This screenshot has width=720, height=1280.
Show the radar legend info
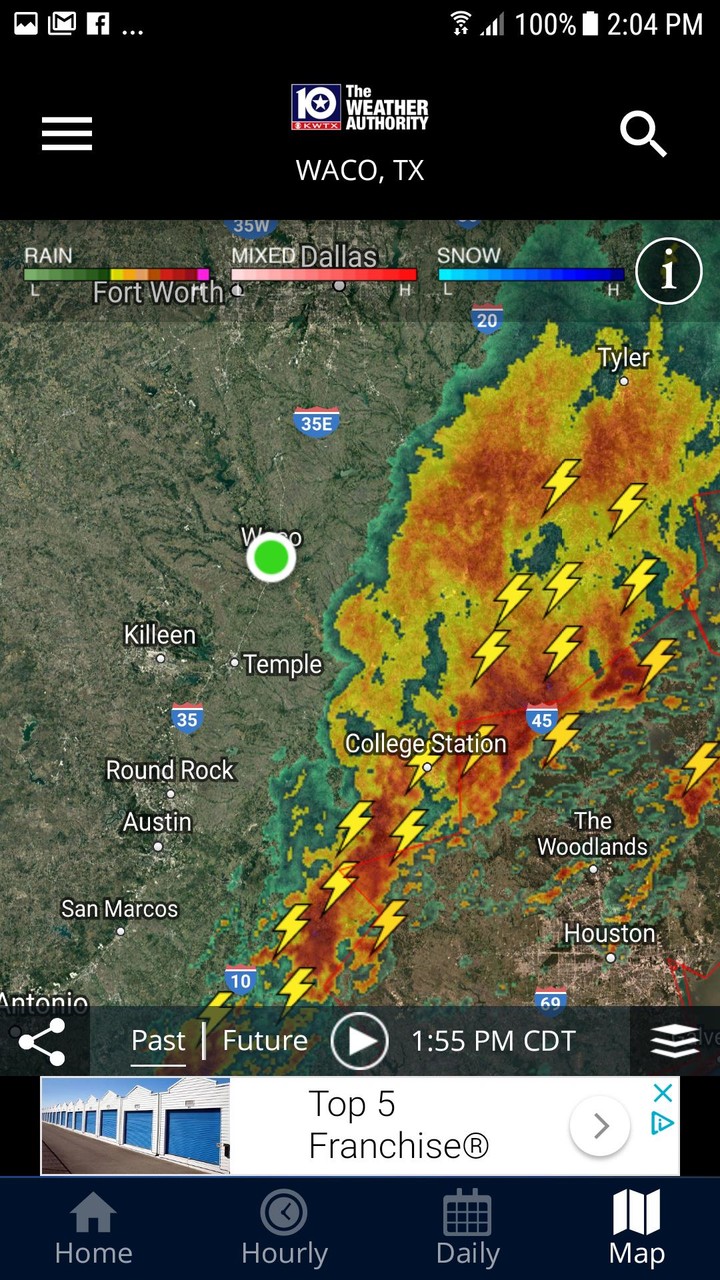pyautogui.click(x=668, y=270)
